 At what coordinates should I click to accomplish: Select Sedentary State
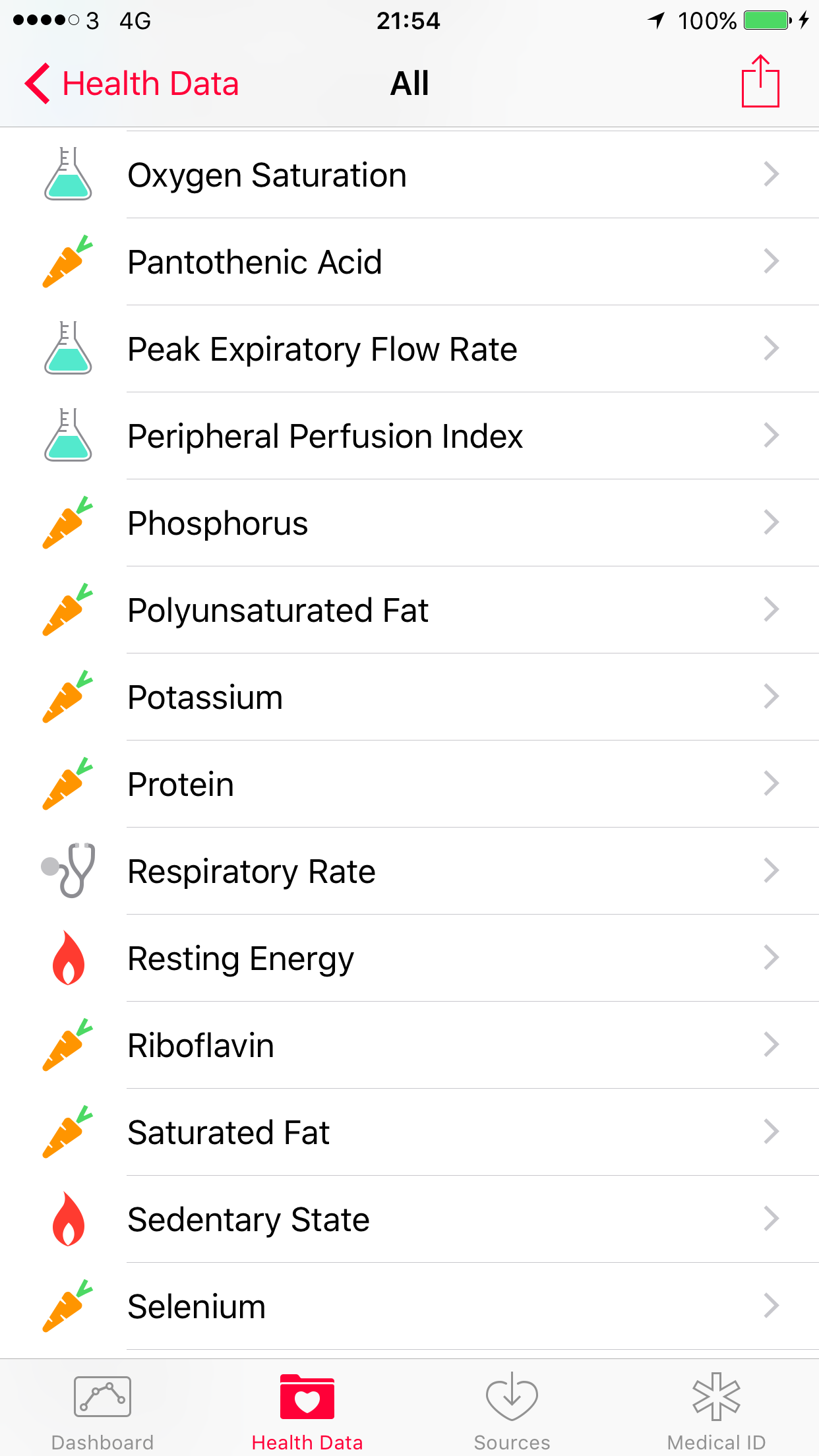pyautogui.click(x=409, y=1219)
